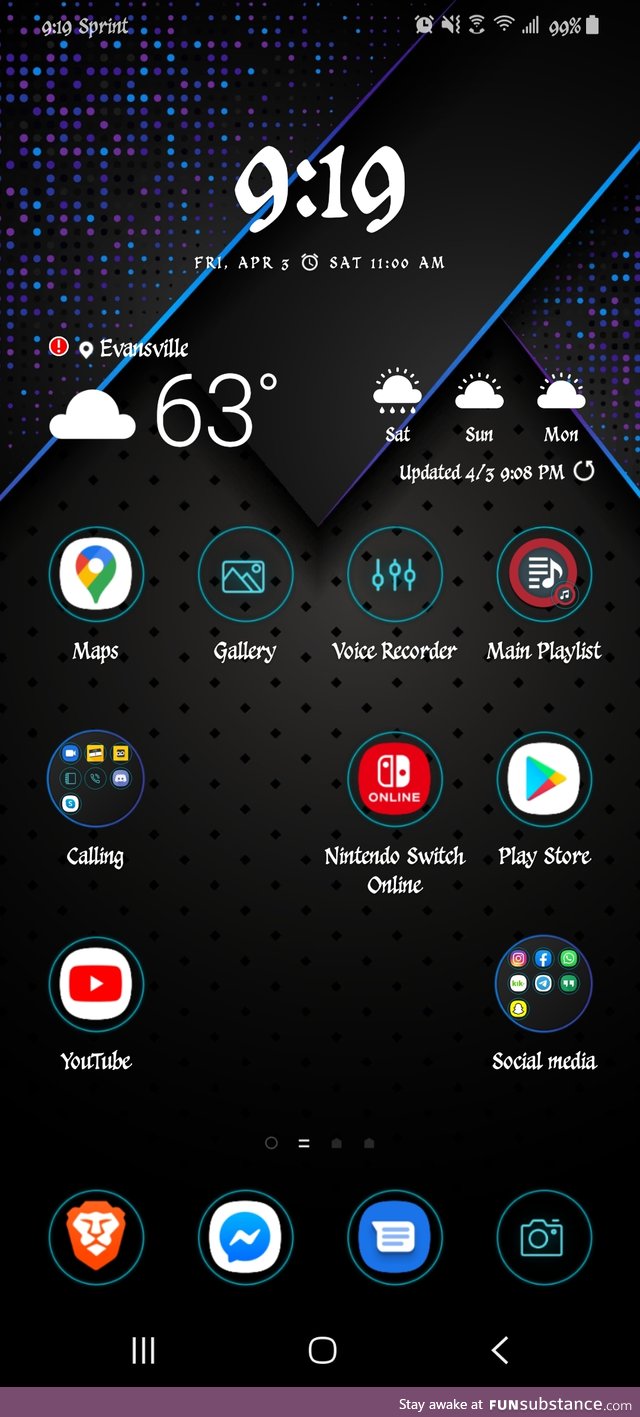This screenshot has width=640, height=1417.
Task: Open the Messages app in the dock
Action: point(394,1237)
